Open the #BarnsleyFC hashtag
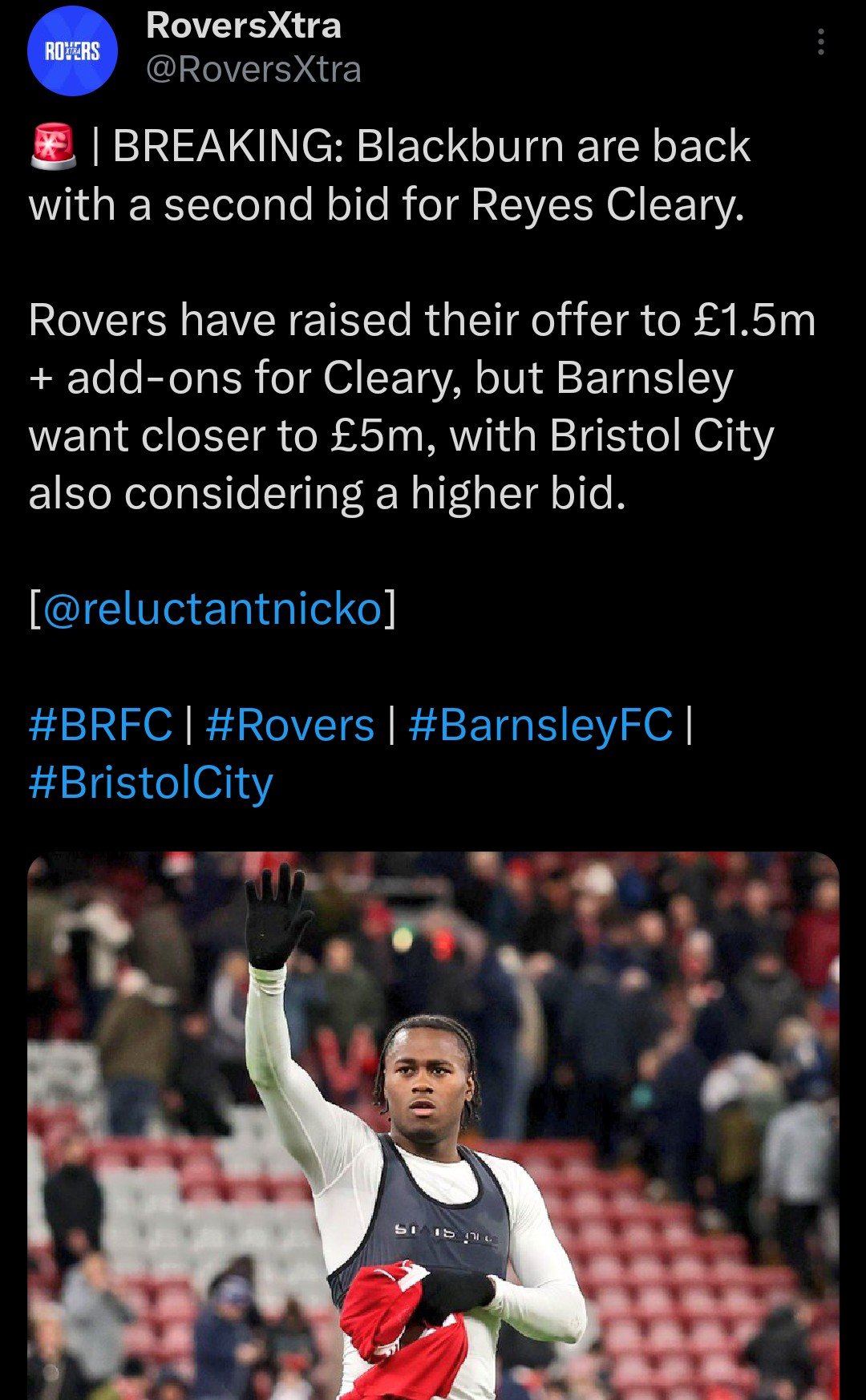866x1400 pixels. point(540,725)
